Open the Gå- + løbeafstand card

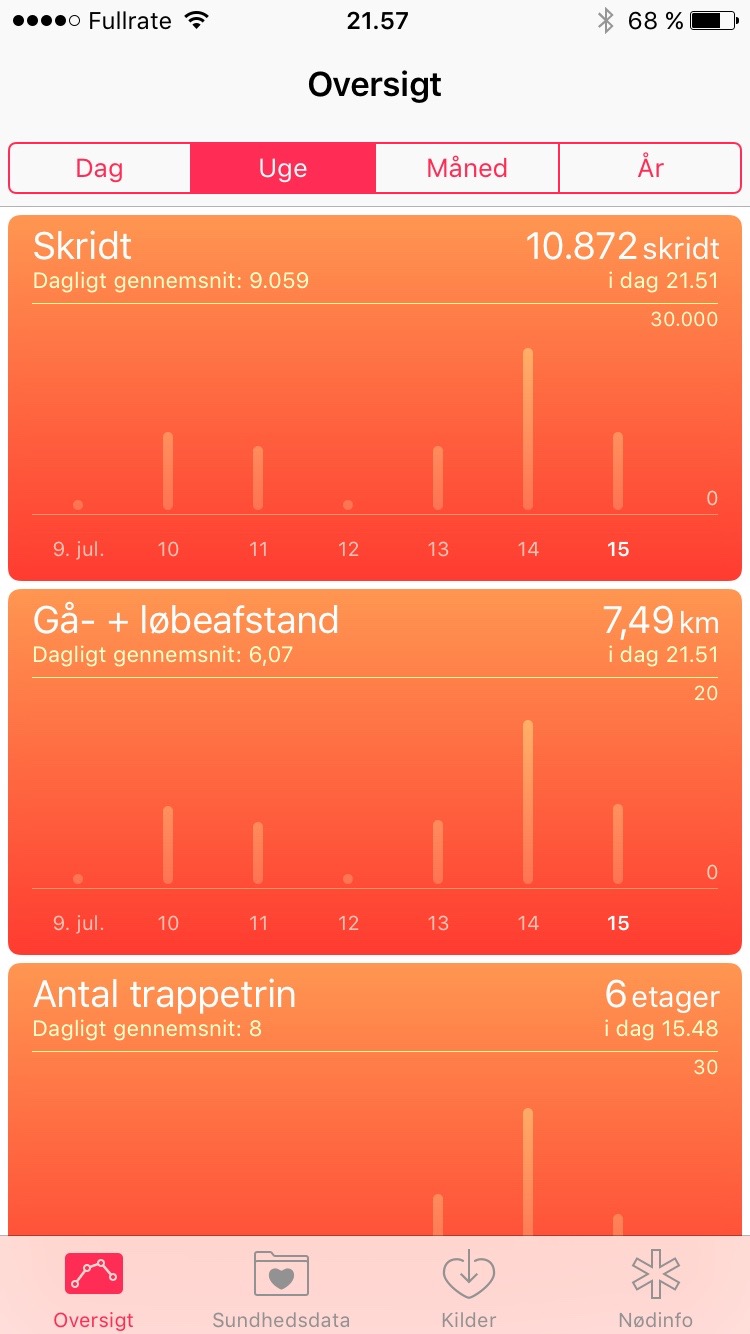(x=375, y=770)
